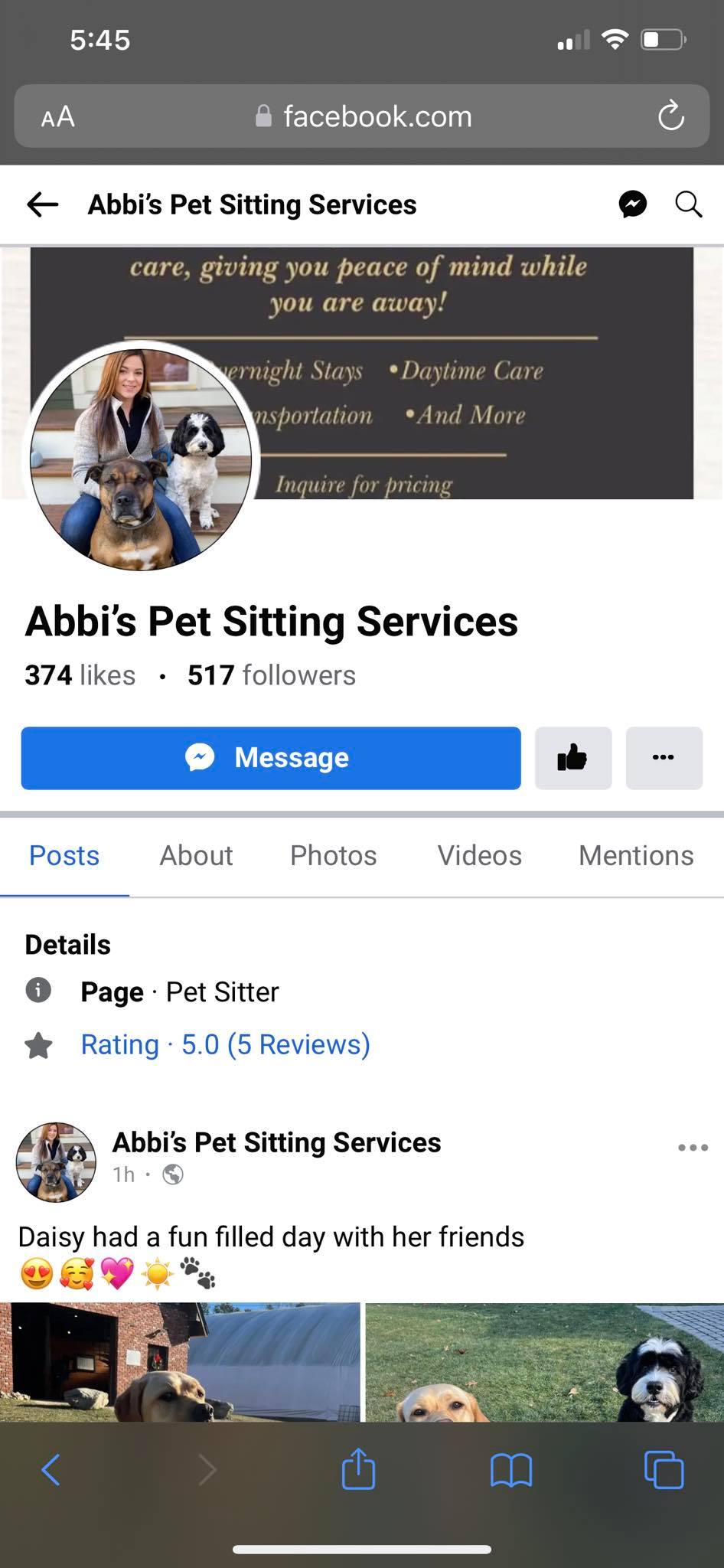This screenshot has height=1568, width=724.
Task: Open the Daisy post photo with black-white dog
Action: (x=544, y=1363)
